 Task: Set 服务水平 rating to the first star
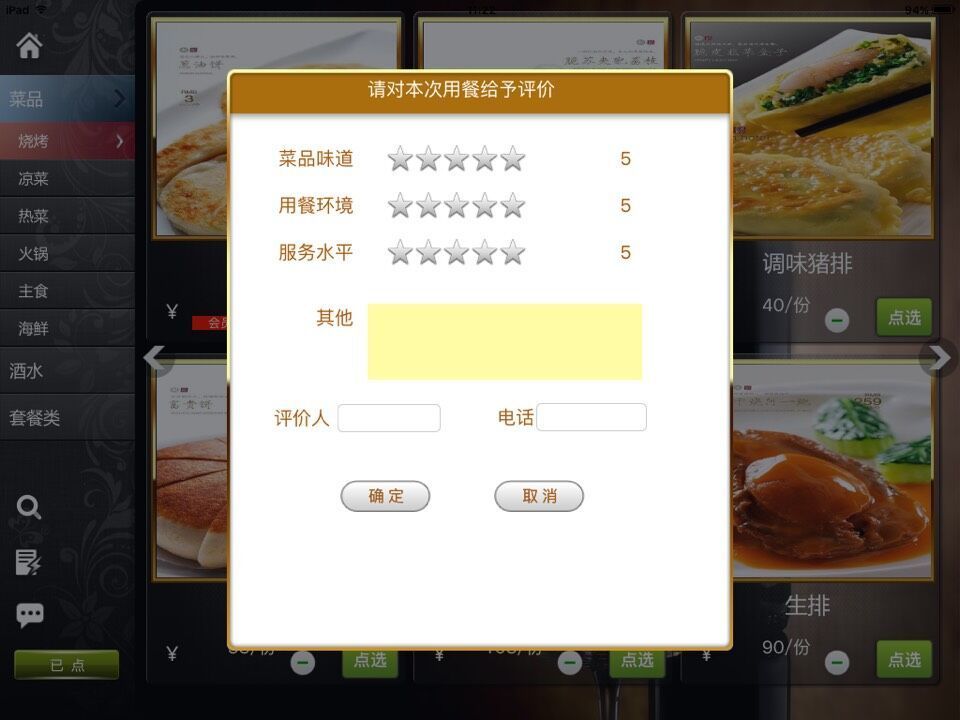click(x=400, y=252)
